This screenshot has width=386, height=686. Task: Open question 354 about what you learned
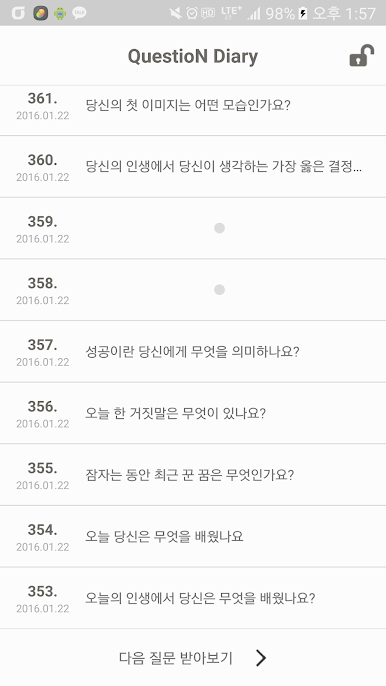[193, 536]
